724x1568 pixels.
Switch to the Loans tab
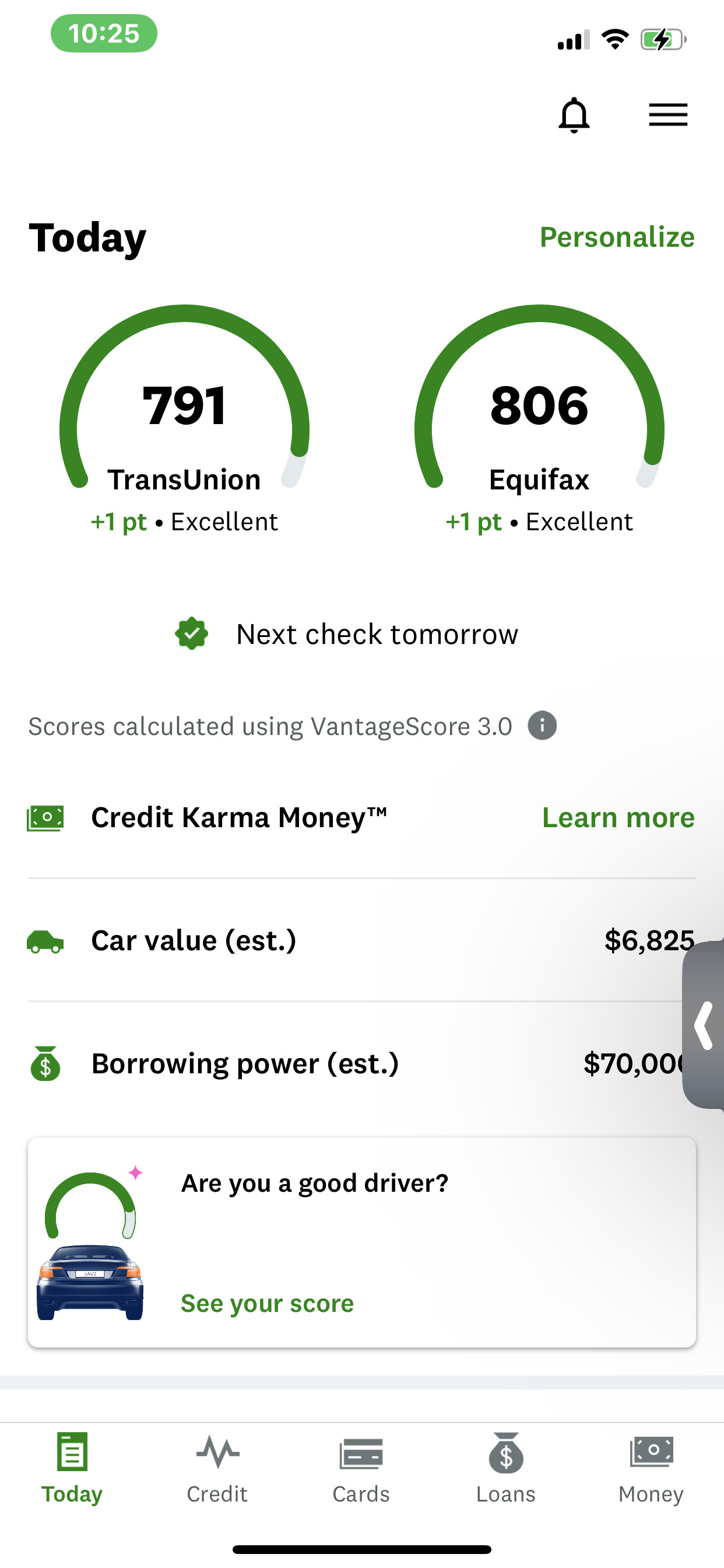(505, 1468)
